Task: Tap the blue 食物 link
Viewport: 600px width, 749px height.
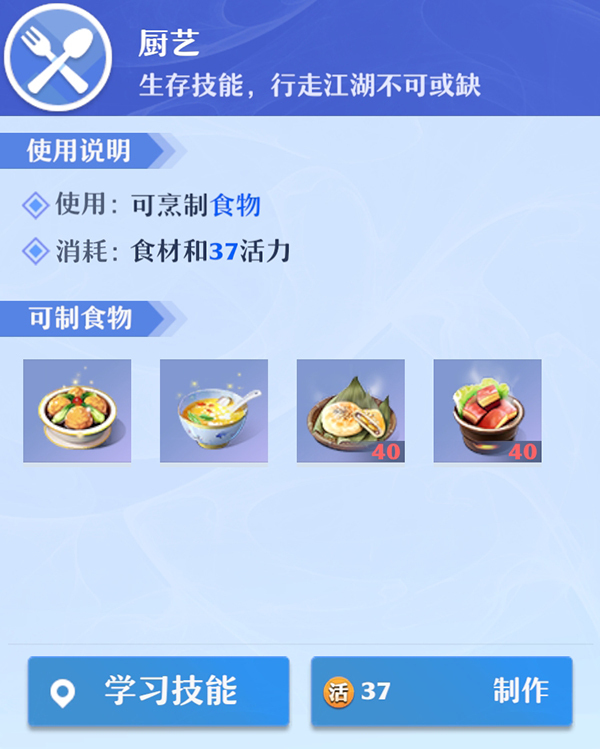Action: pyautogui.click(x=236, y=206)
